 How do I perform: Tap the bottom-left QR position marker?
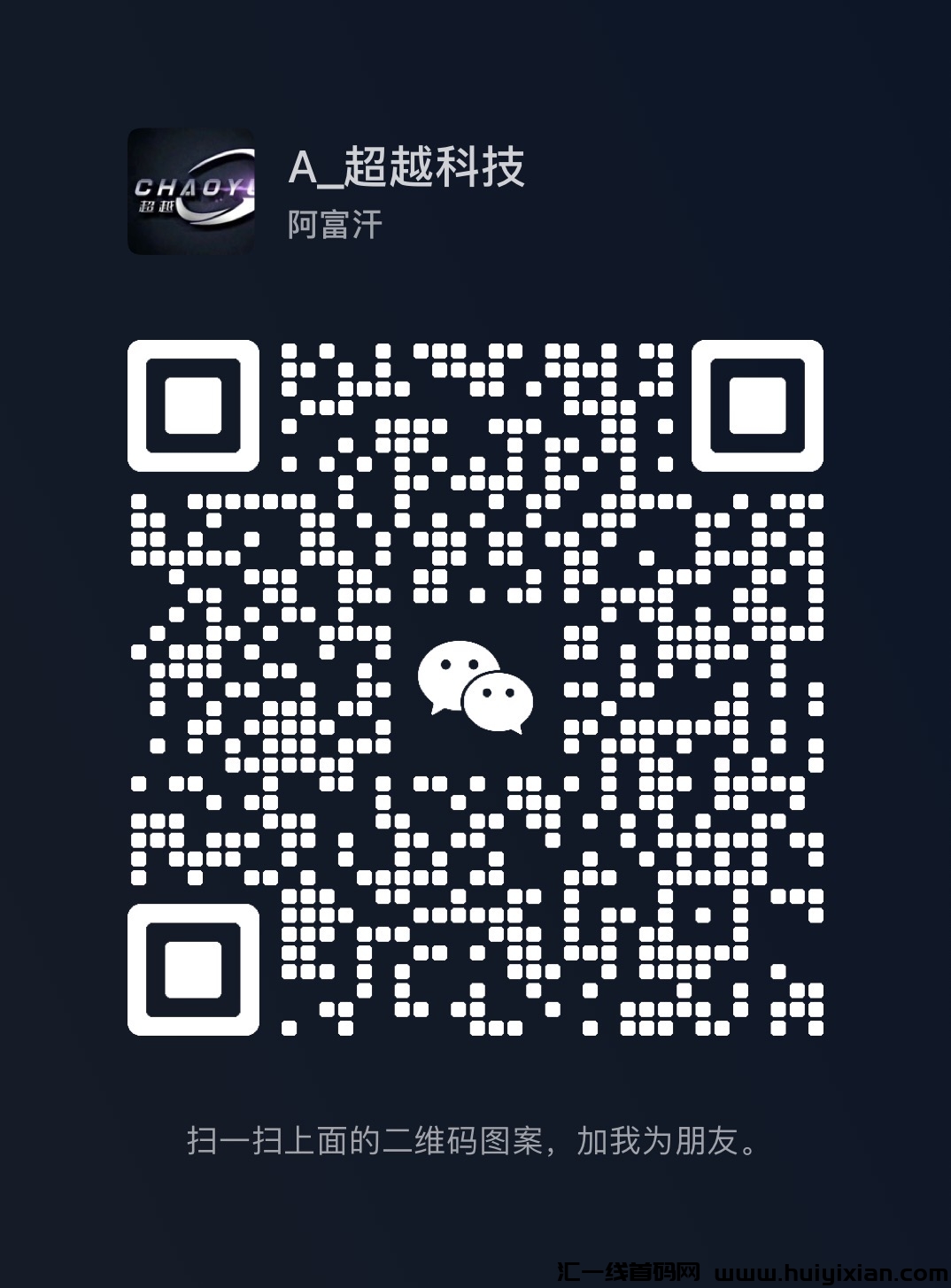click(195, 969)
